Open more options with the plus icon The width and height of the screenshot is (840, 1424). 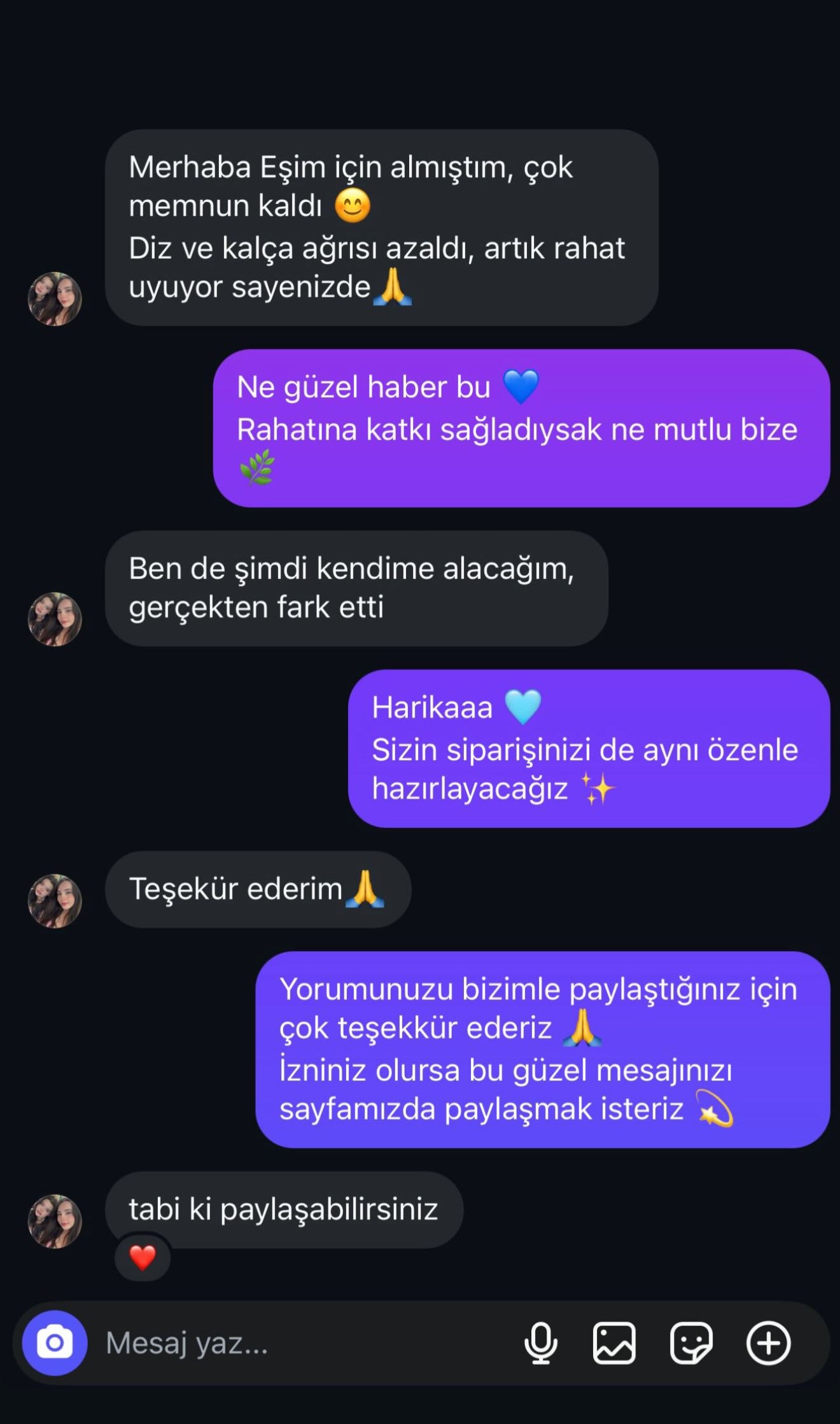coord(768,1343)
